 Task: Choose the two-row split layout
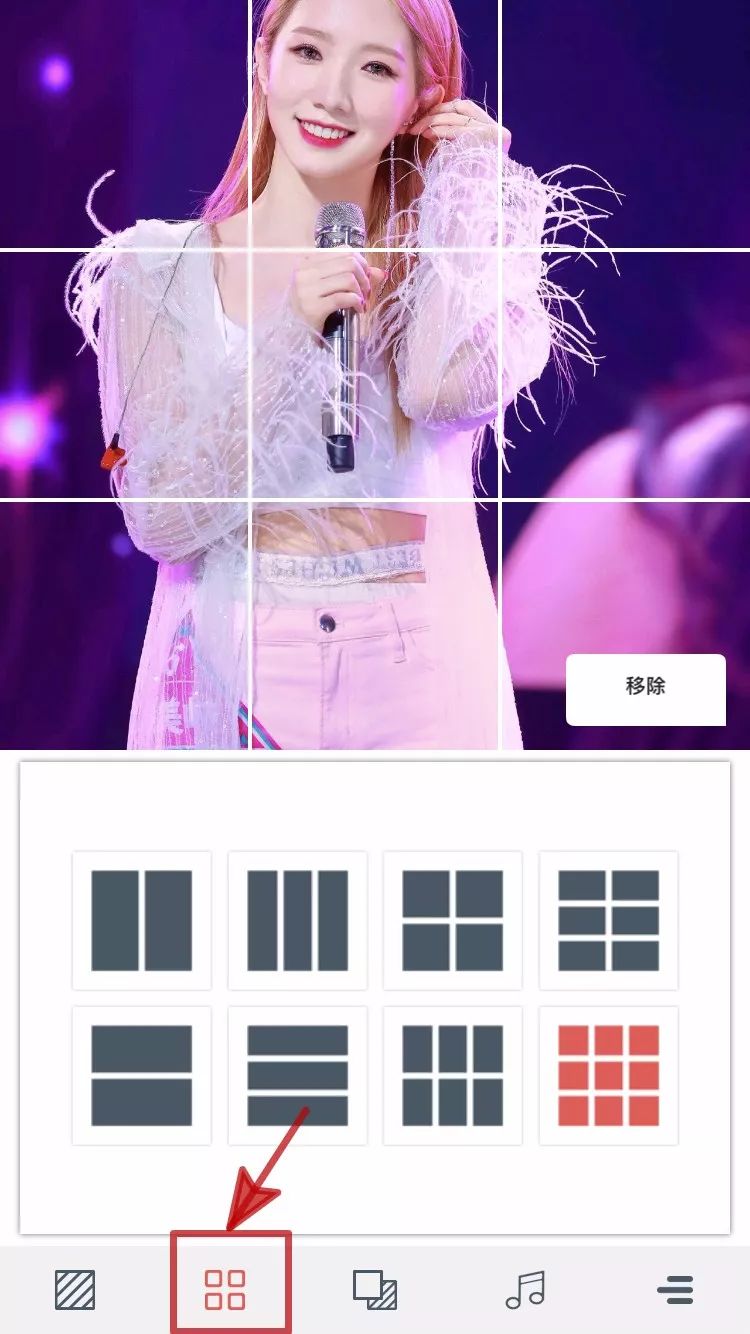pyautogui.click(x=142, y=1075)
